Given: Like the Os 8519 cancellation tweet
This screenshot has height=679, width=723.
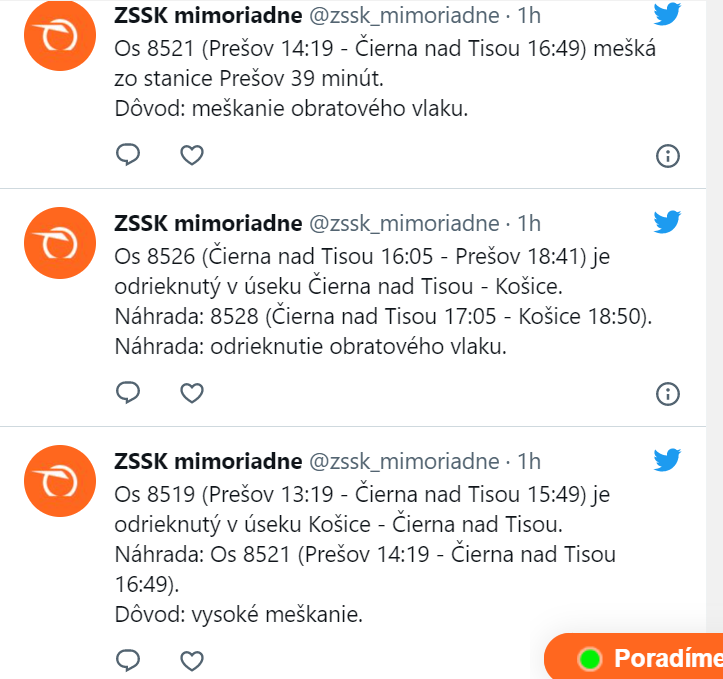Looking at the screenshot, I should (191, 659).
